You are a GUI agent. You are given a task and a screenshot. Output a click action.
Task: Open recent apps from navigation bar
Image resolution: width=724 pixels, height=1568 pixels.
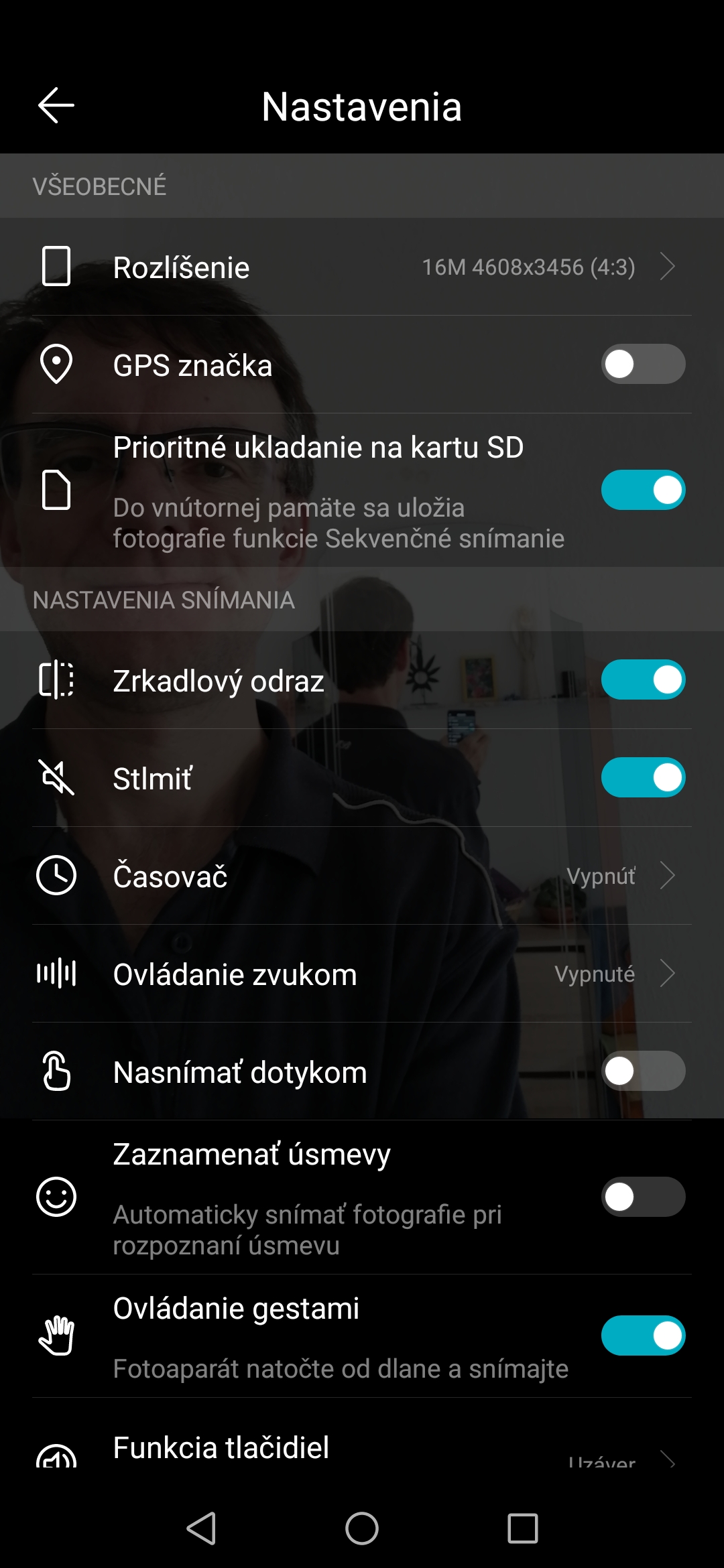(x=523, y=1528)
